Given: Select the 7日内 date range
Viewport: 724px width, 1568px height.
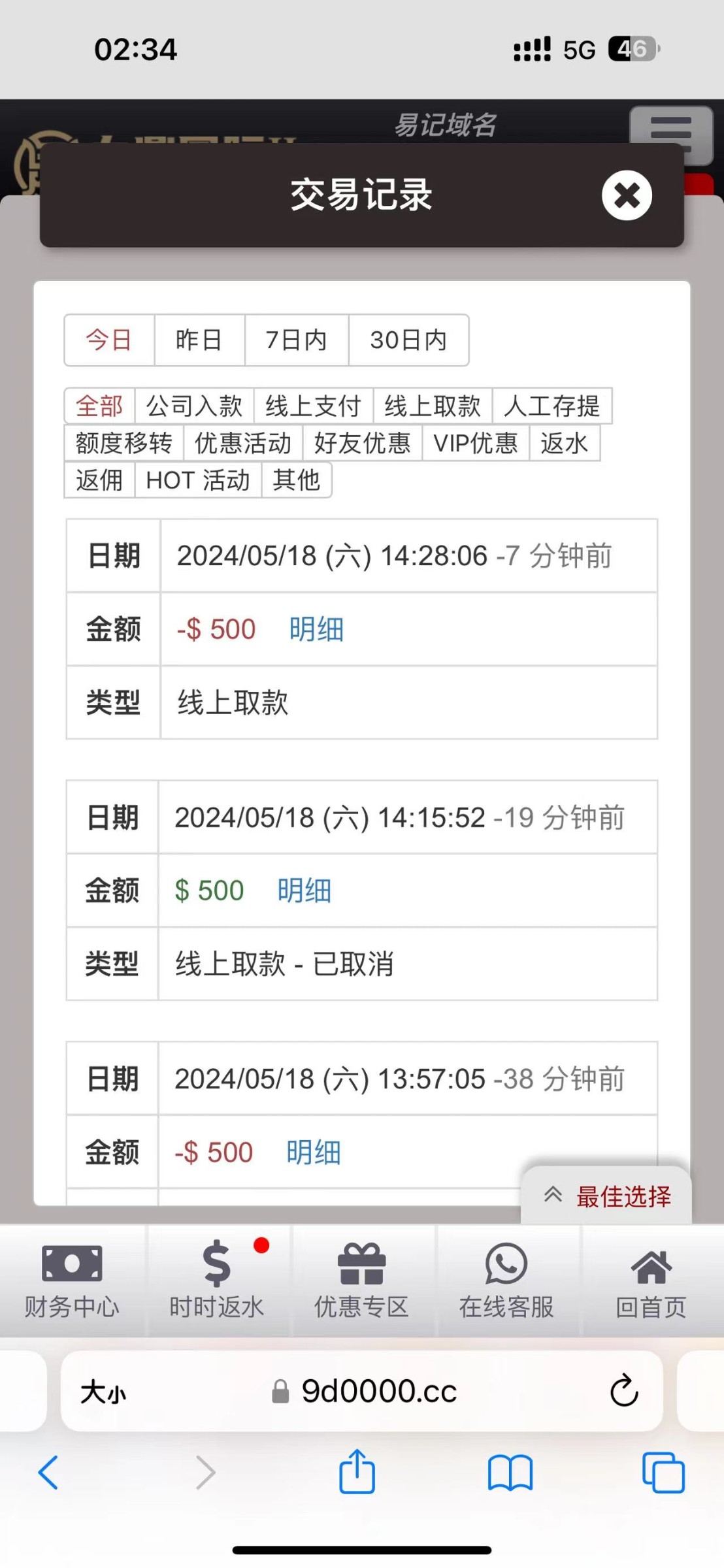Looking at the screenshot, I should click(296, 340).
